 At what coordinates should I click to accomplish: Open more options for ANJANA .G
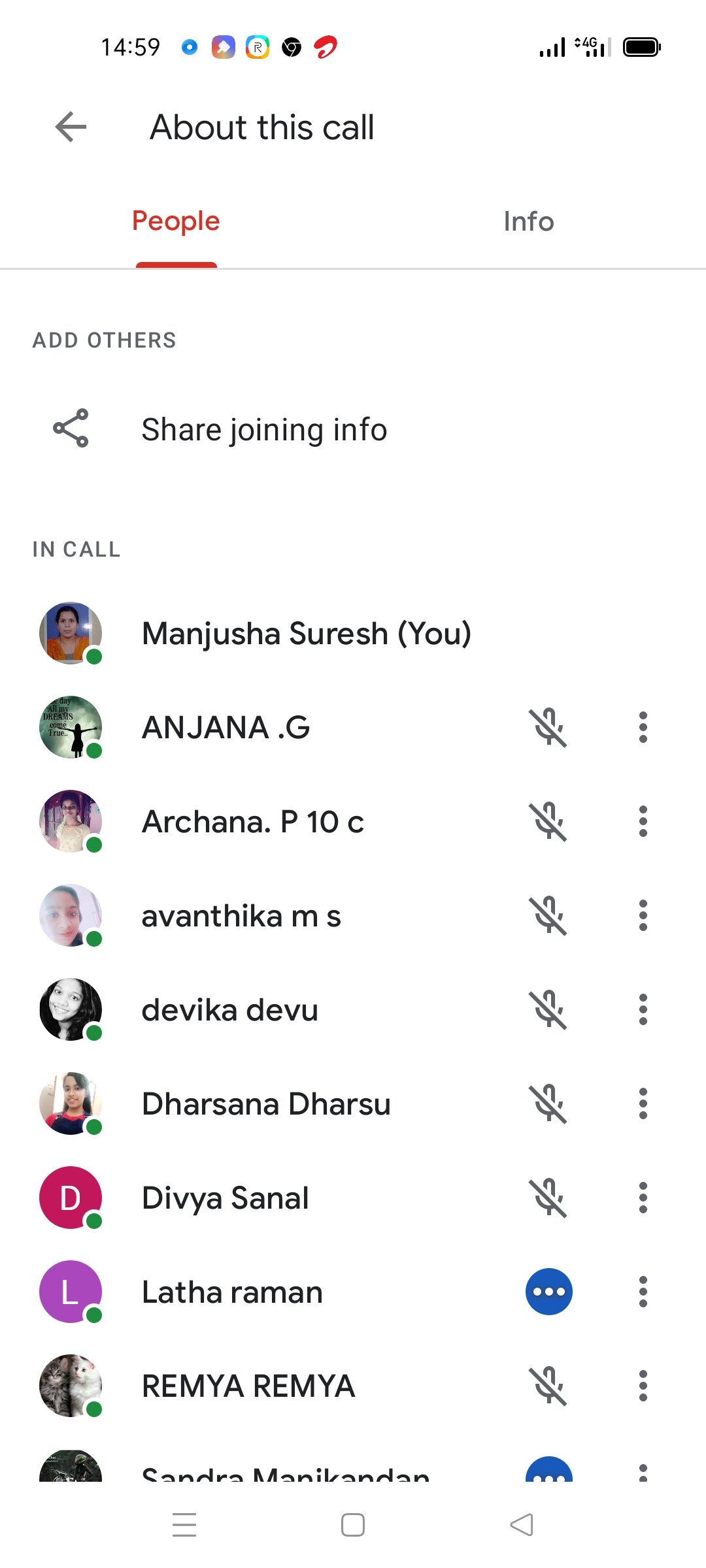pyautogui.click(x=643, y=727)
